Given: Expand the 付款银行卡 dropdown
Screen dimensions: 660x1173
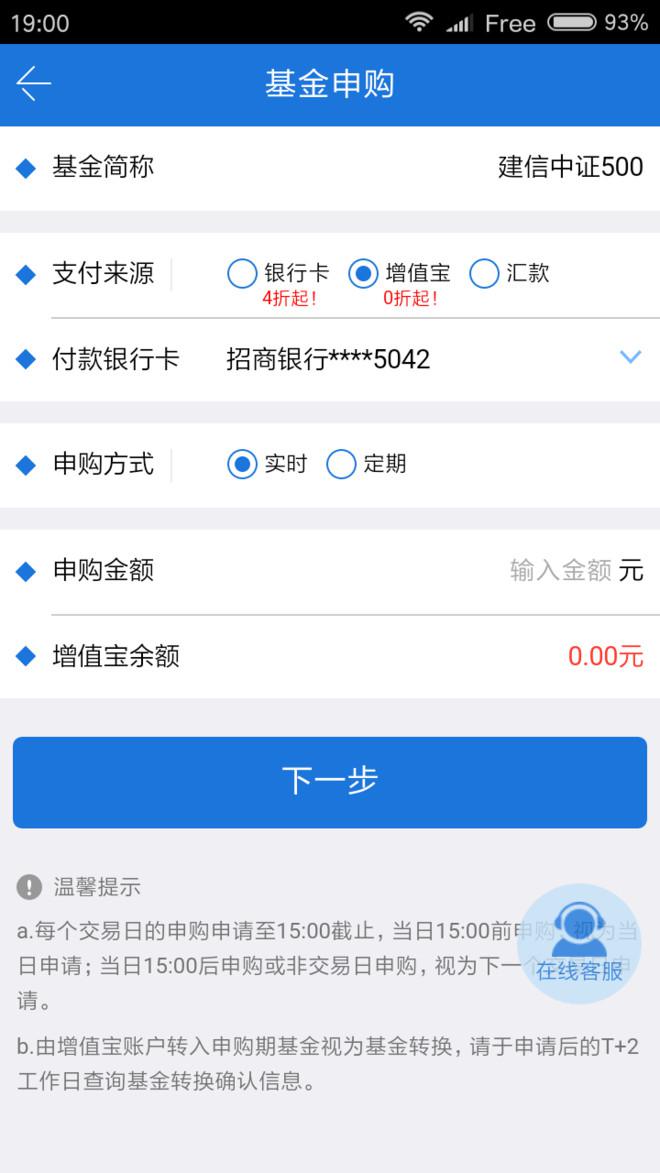Looking at the screenshot, I should [629, 357].
